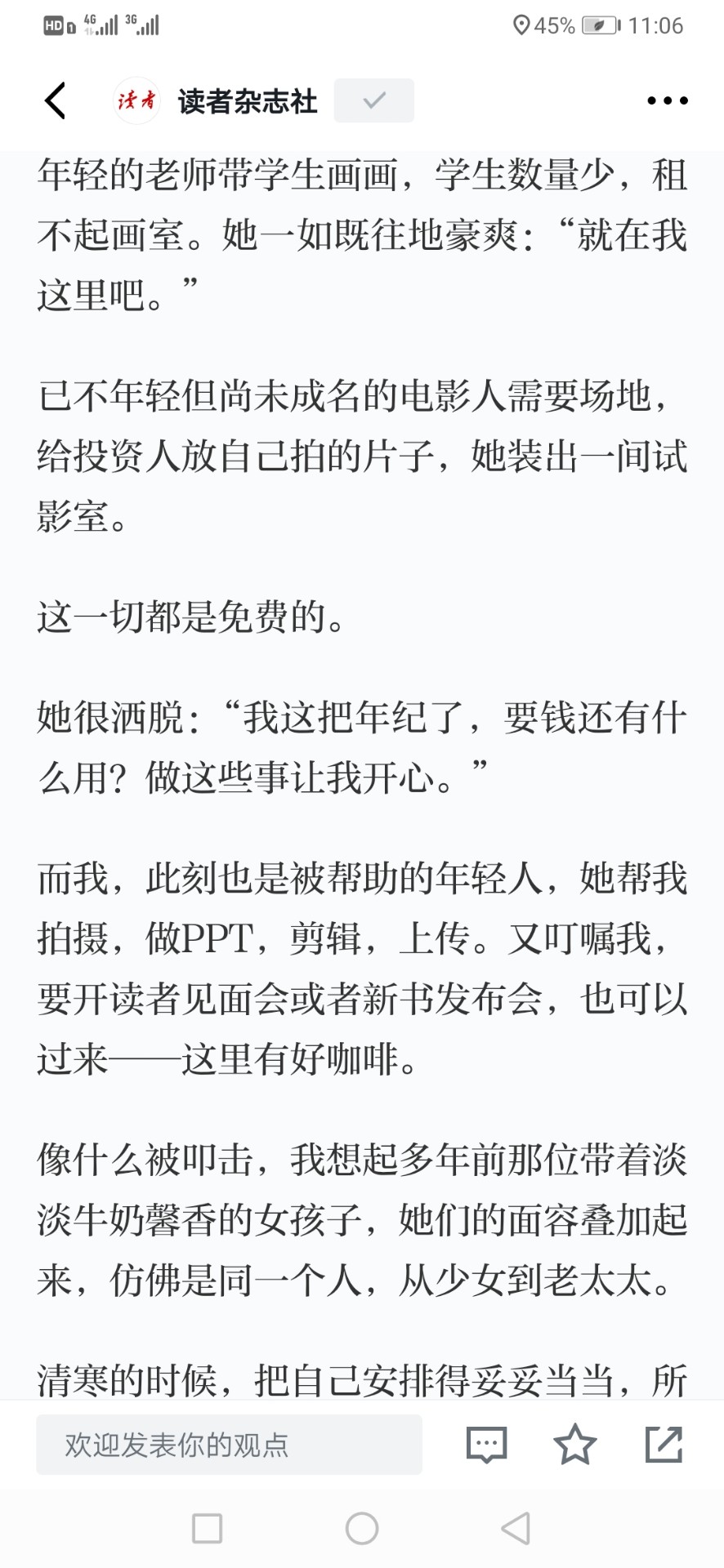
Task: Favorite this article with the star
Action: click(x=575, y=1444)
